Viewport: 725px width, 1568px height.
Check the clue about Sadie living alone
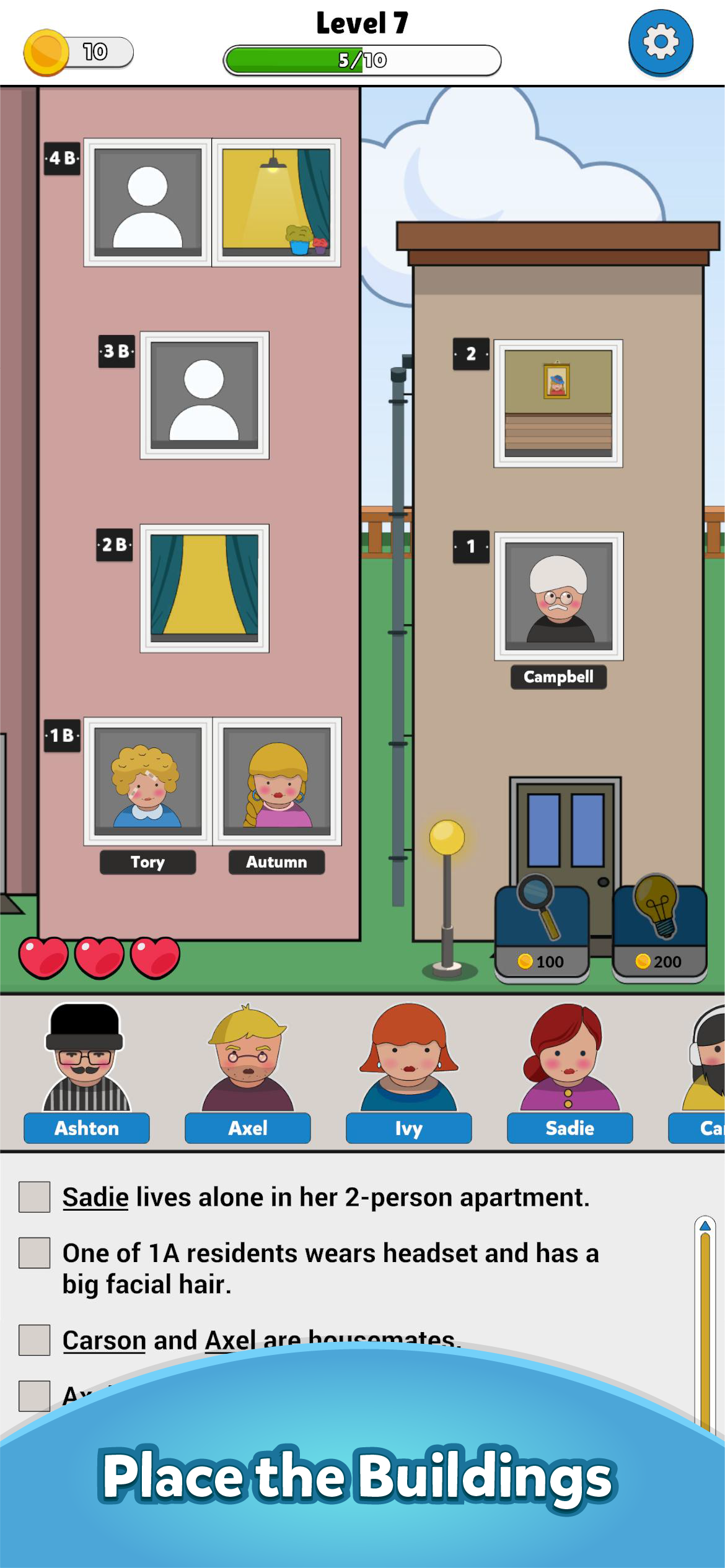[x=34, y=1197]
